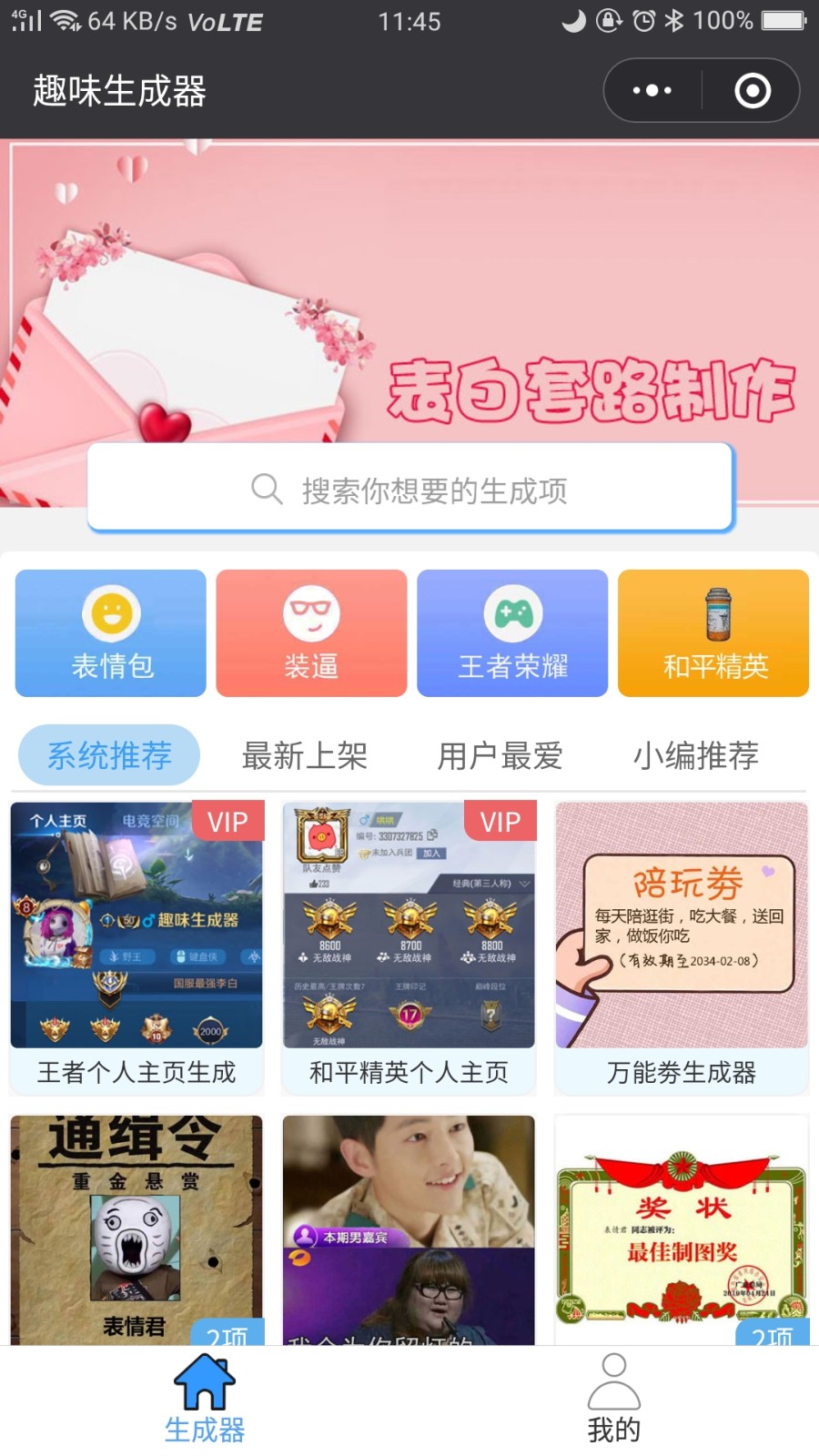The image size is (819, 1456).
Task: Switch to the 最新上架 tab
Action: [304, 755]
